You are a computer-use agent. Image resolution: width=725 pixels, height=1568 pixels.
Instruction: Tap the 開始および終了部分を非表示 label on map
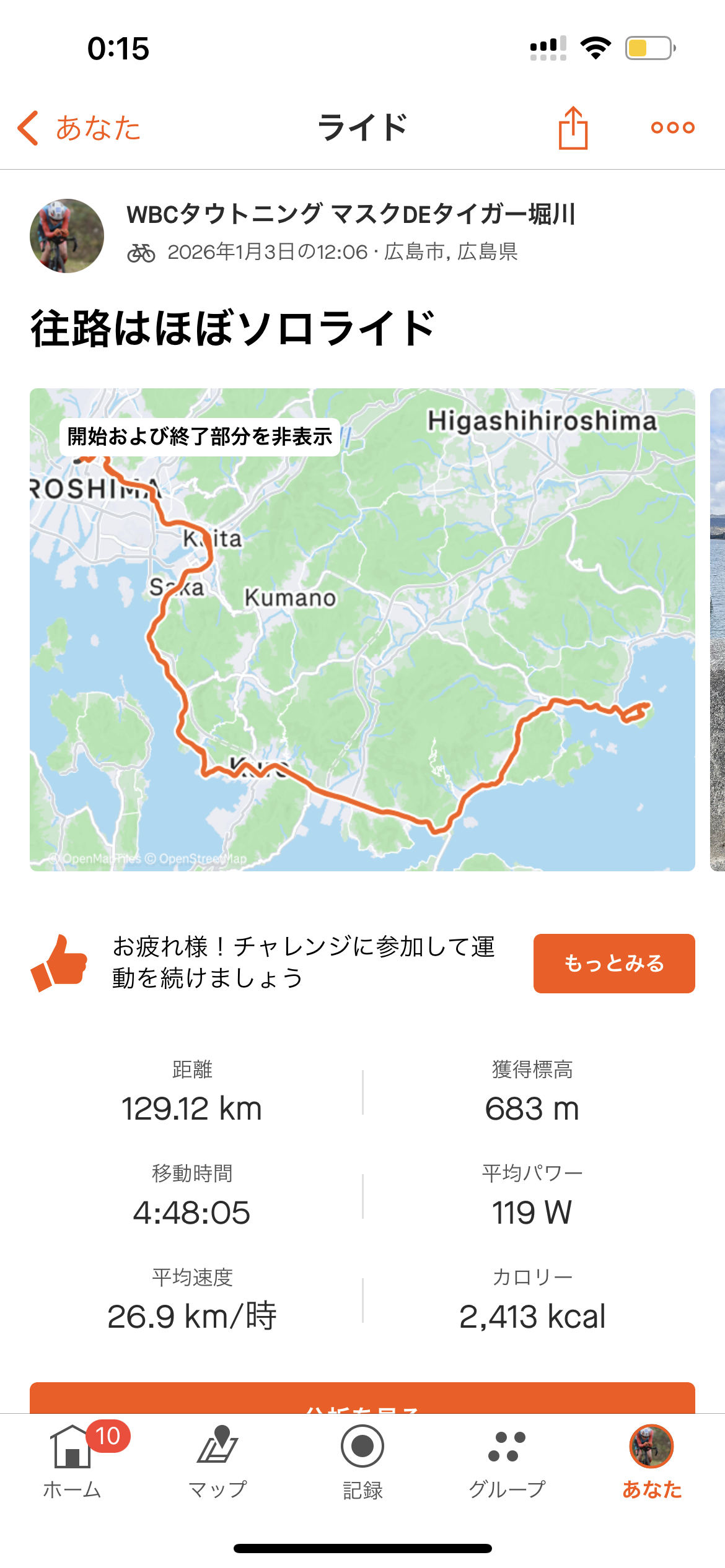coord(200,437)
